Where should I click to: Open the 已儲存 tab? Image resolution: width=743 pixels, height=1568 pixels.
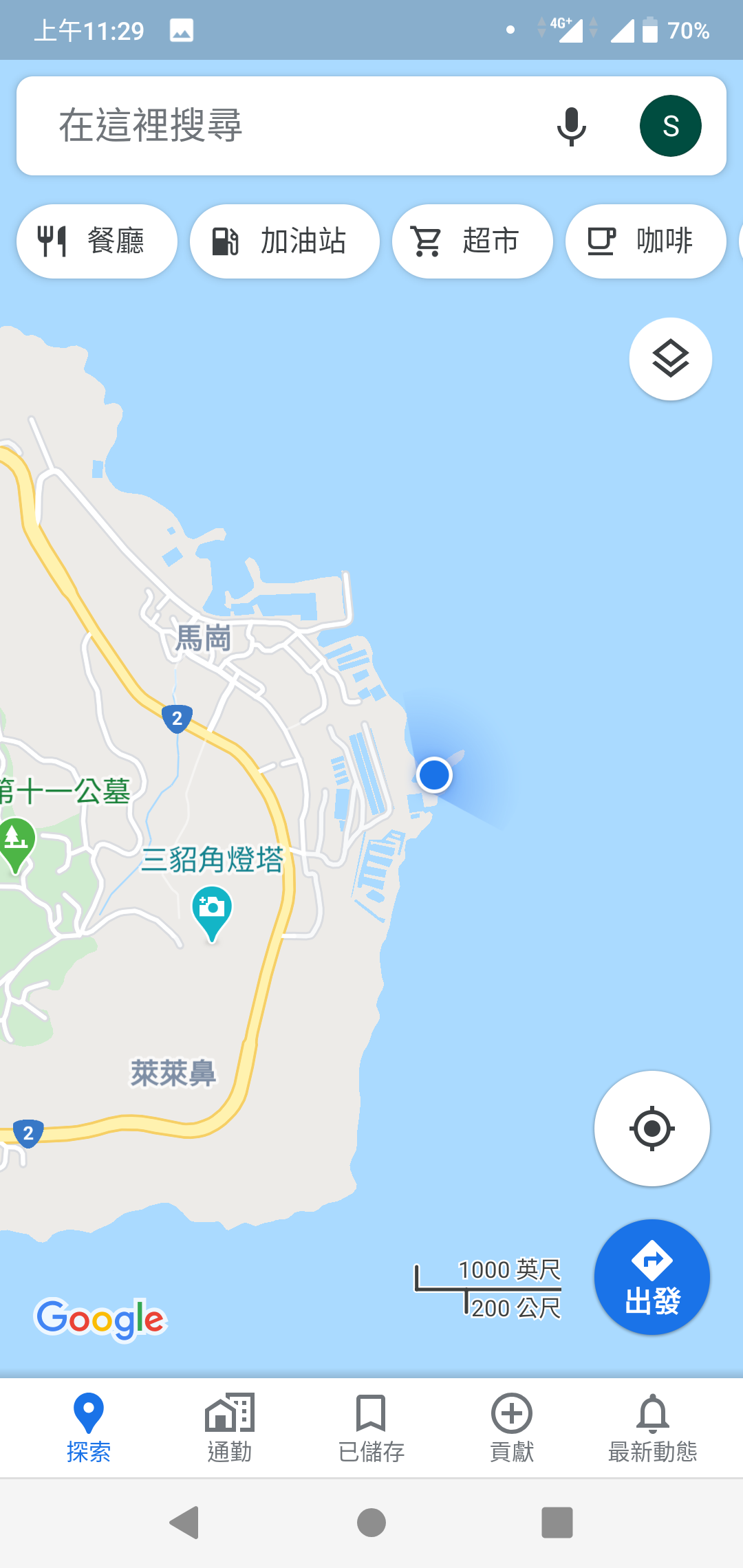(371, 1428)
